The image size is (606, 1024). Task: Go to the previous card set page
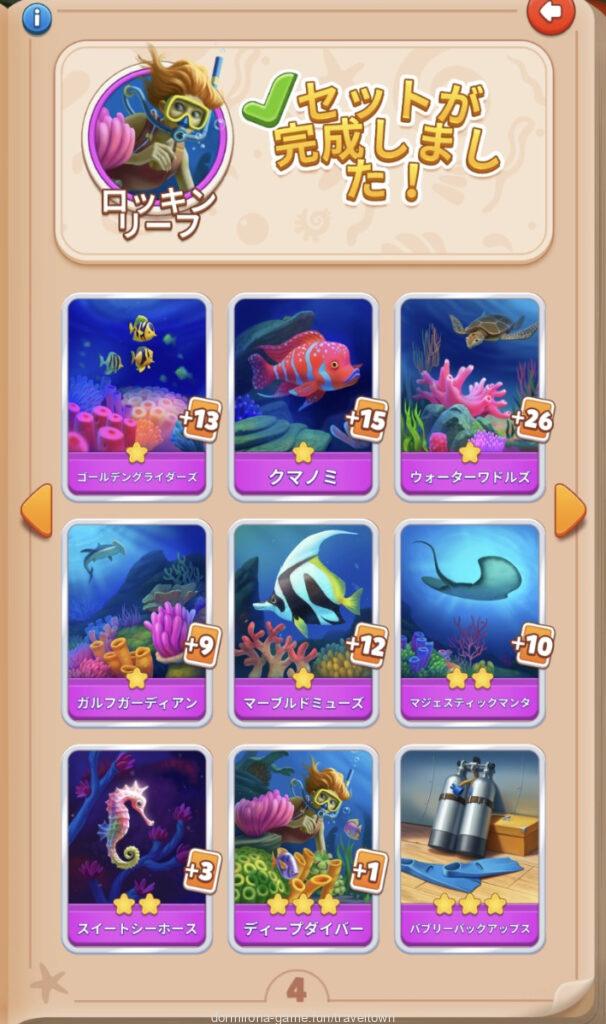pyautogui.click(x=36, y=510)
